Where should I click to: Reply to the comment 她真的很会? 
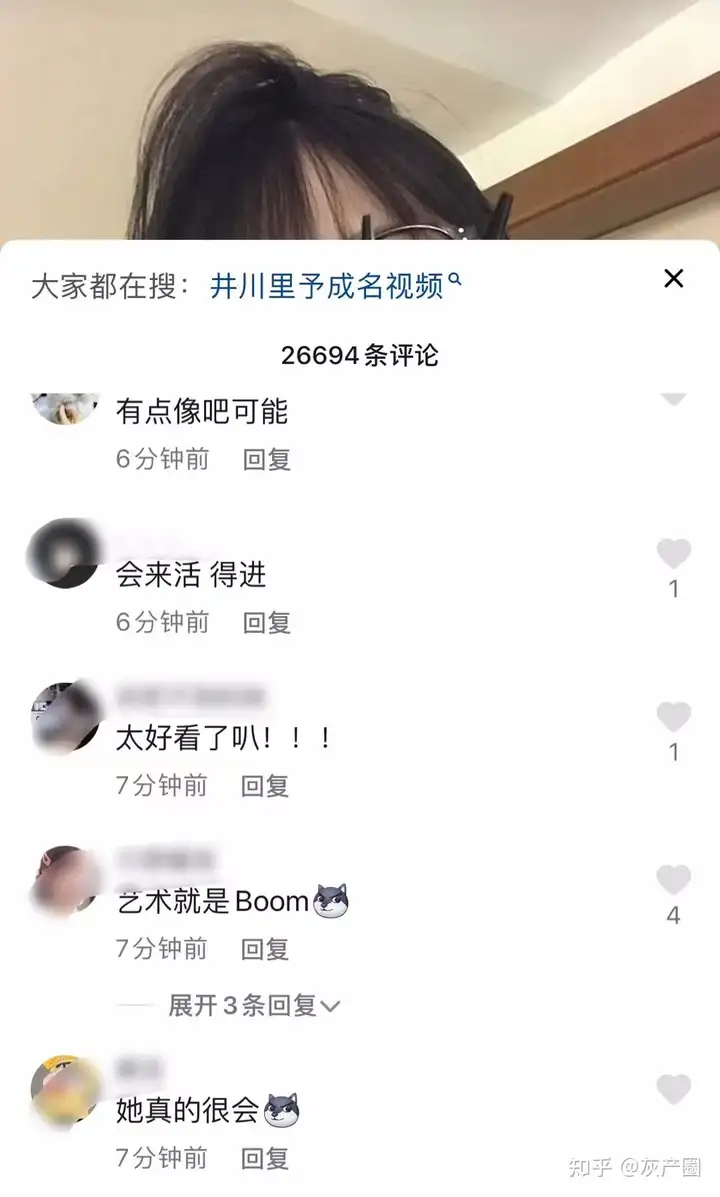[x=265, y=1158]
